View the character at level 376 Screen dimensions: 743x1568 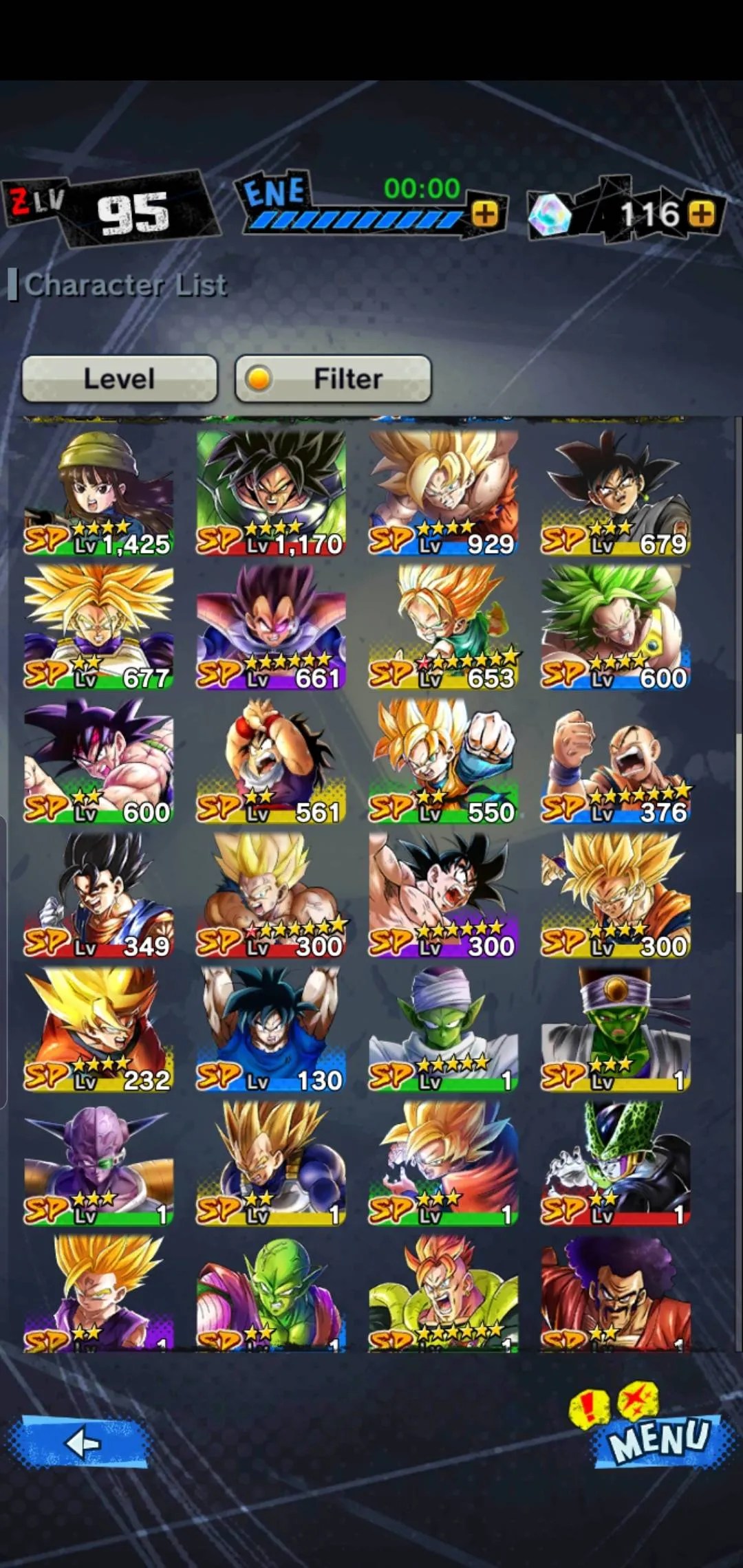point(616,761)
